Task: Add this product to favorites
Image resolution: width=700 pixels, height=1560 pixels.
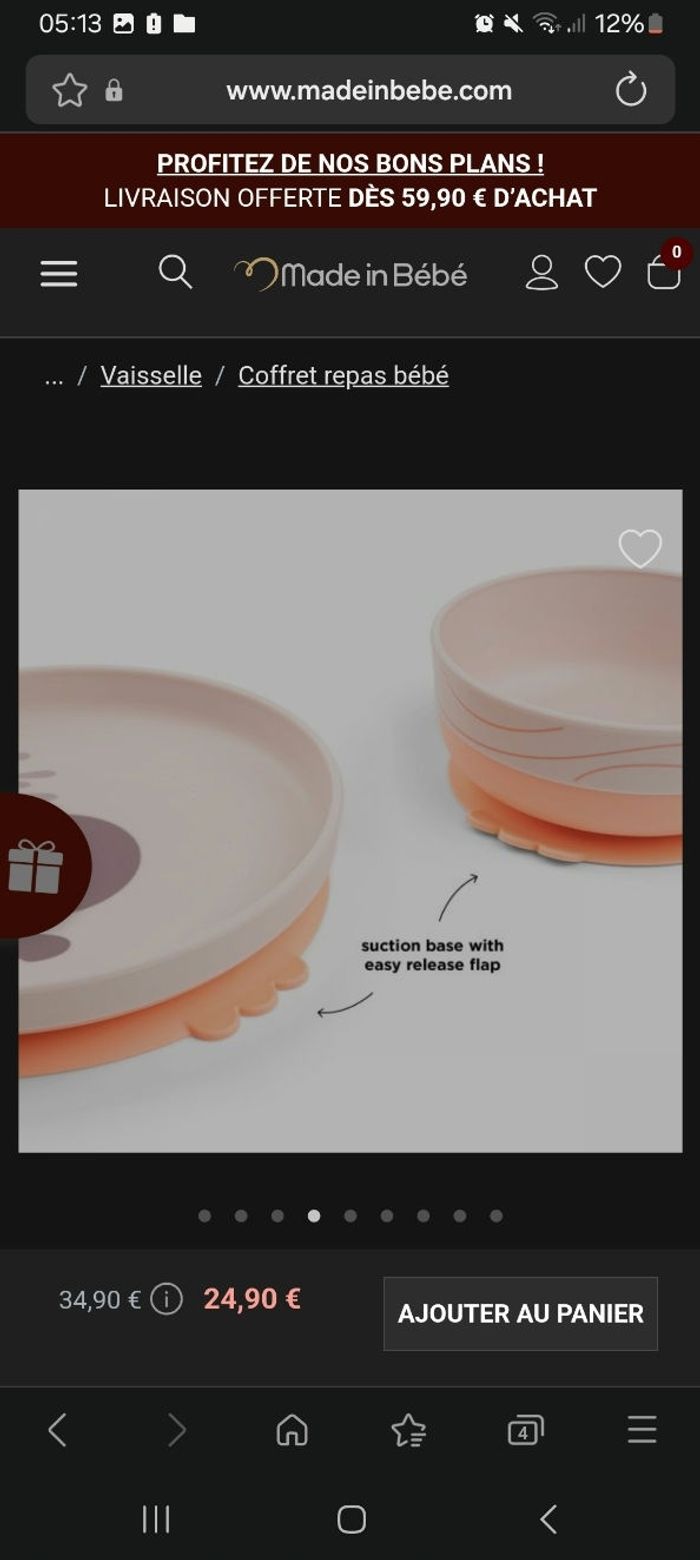Action: [640, 548]
